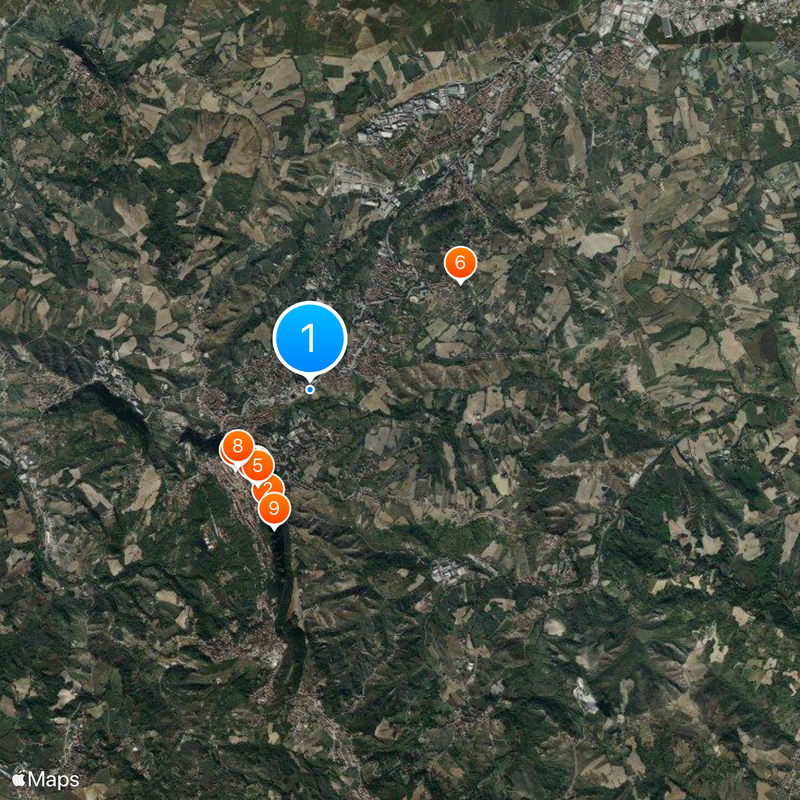Select the orange pin numbered 8
This screenshot has height=800, width=800.
237,445
